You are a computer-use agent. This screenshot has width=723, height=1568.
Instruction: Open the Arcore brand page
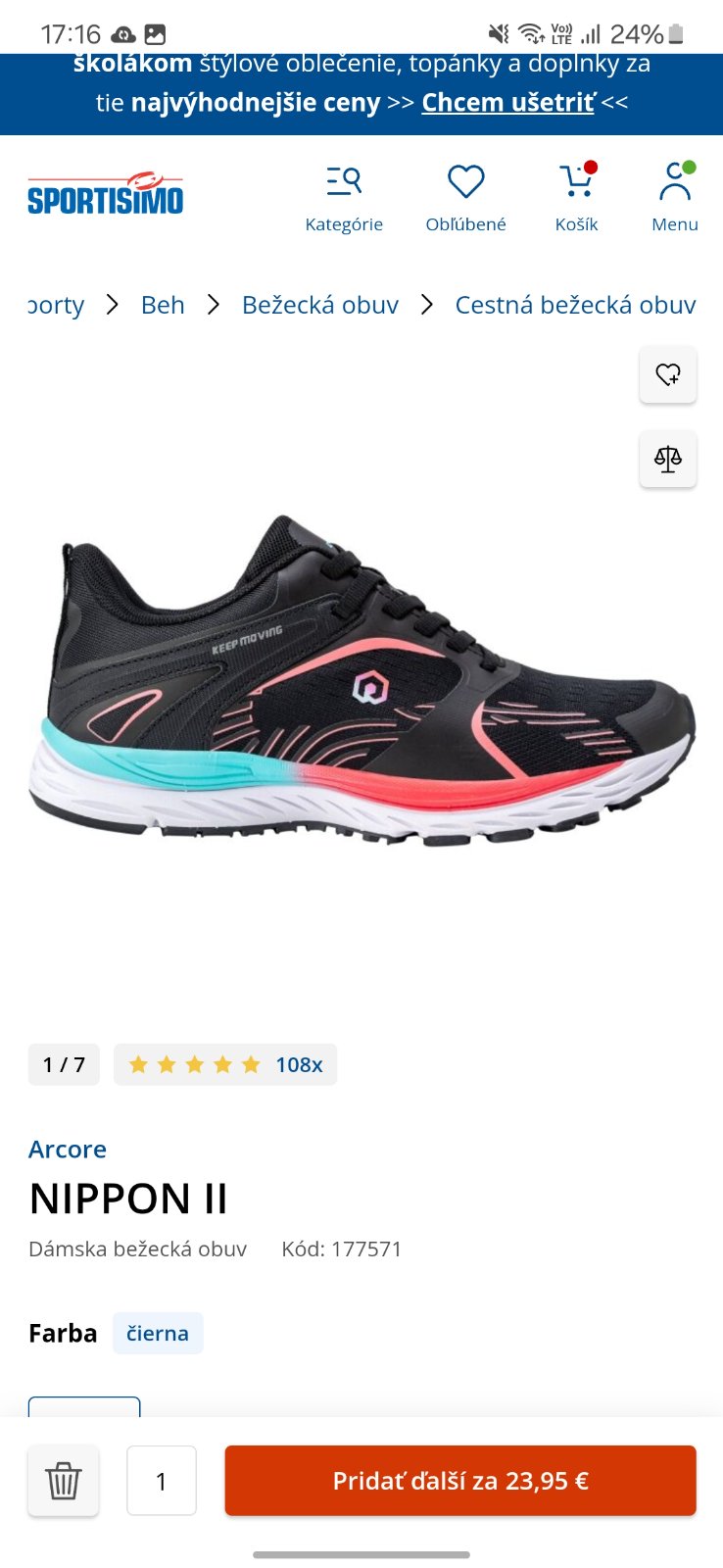coord(68,1149)
